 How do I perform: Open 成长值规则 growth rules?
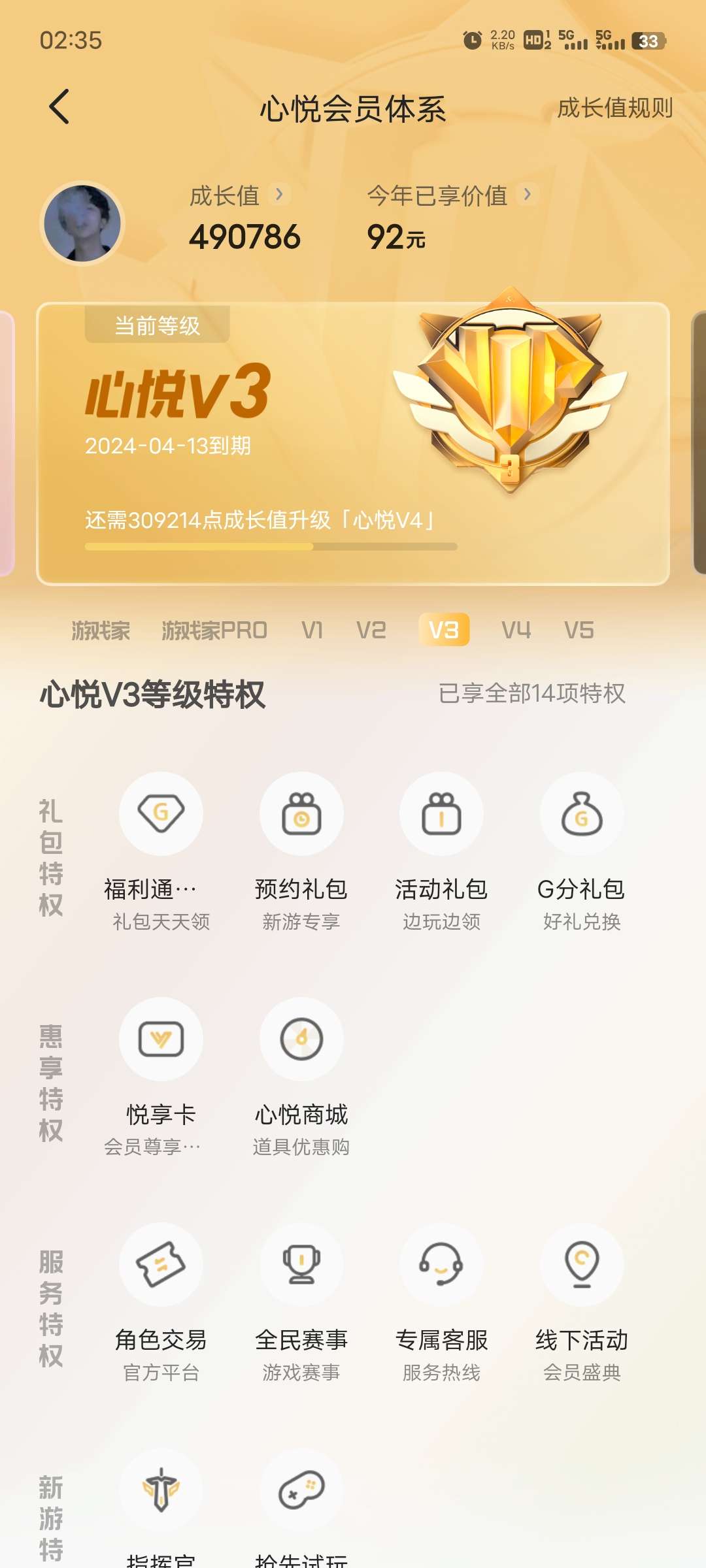coord(614,108)
